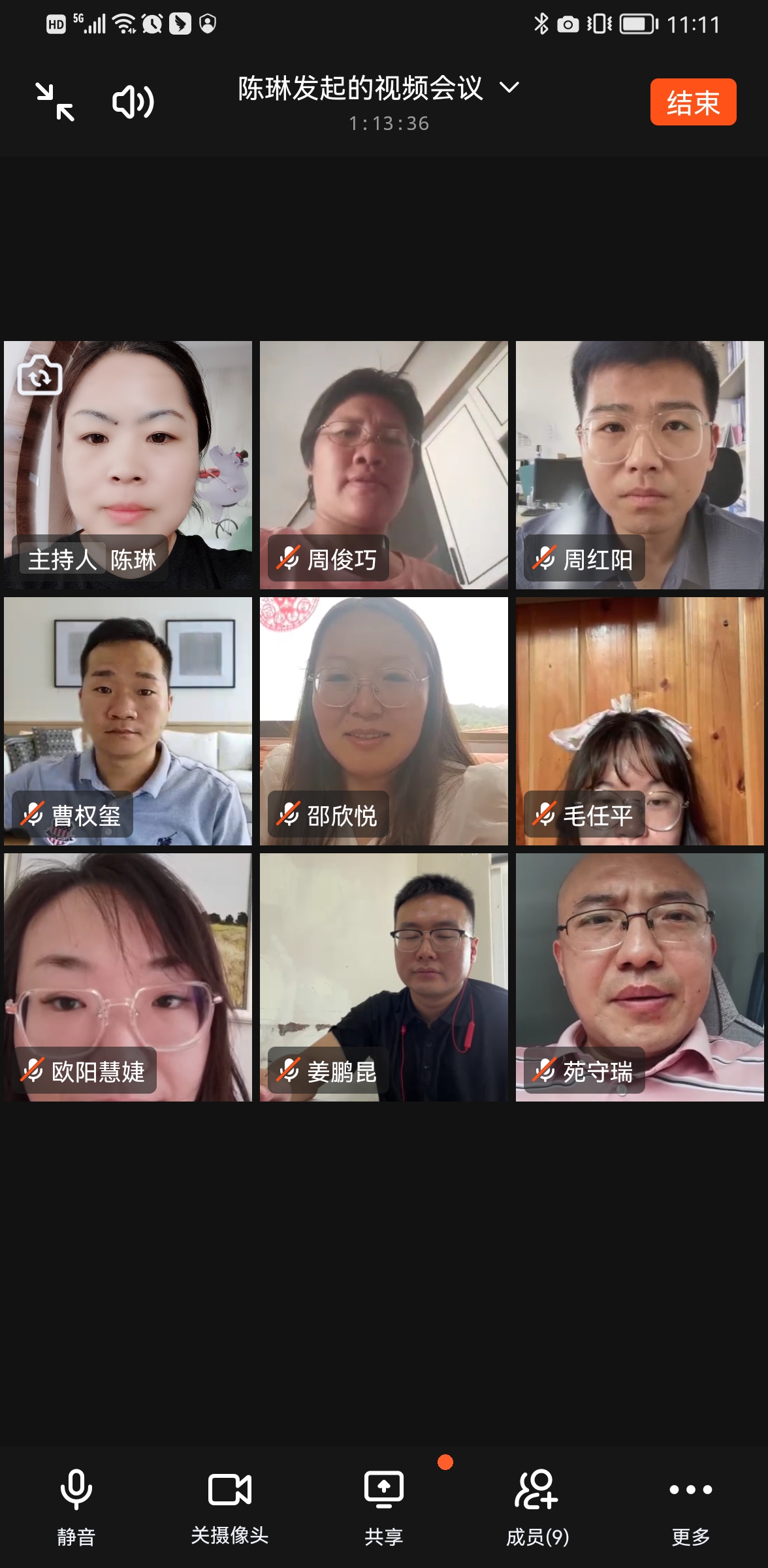Flip the camera on 陈琳's video
Screen dimensions: 768x1568
pyautogui.click(x=40, y=376)
